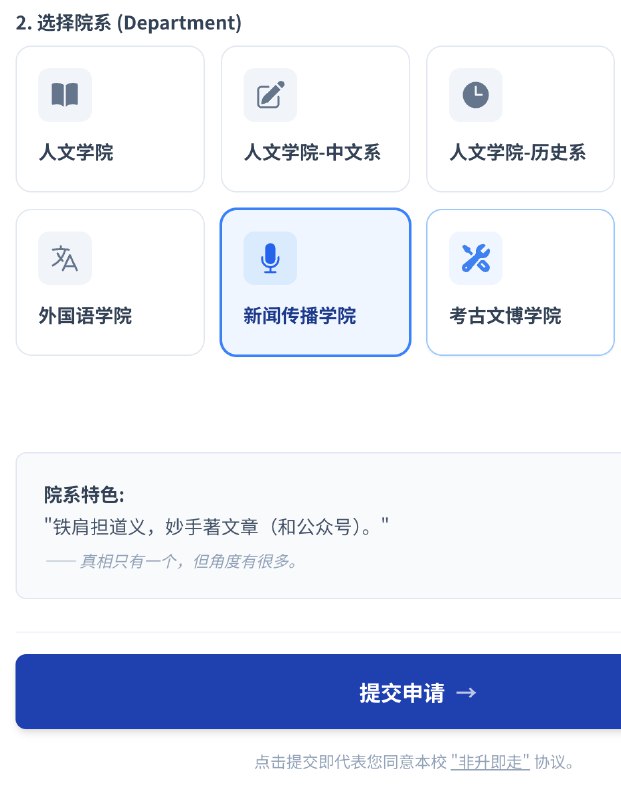Open the "非升即走" agreement link
The width and height of the screenshot is (621, 800).
490,763
